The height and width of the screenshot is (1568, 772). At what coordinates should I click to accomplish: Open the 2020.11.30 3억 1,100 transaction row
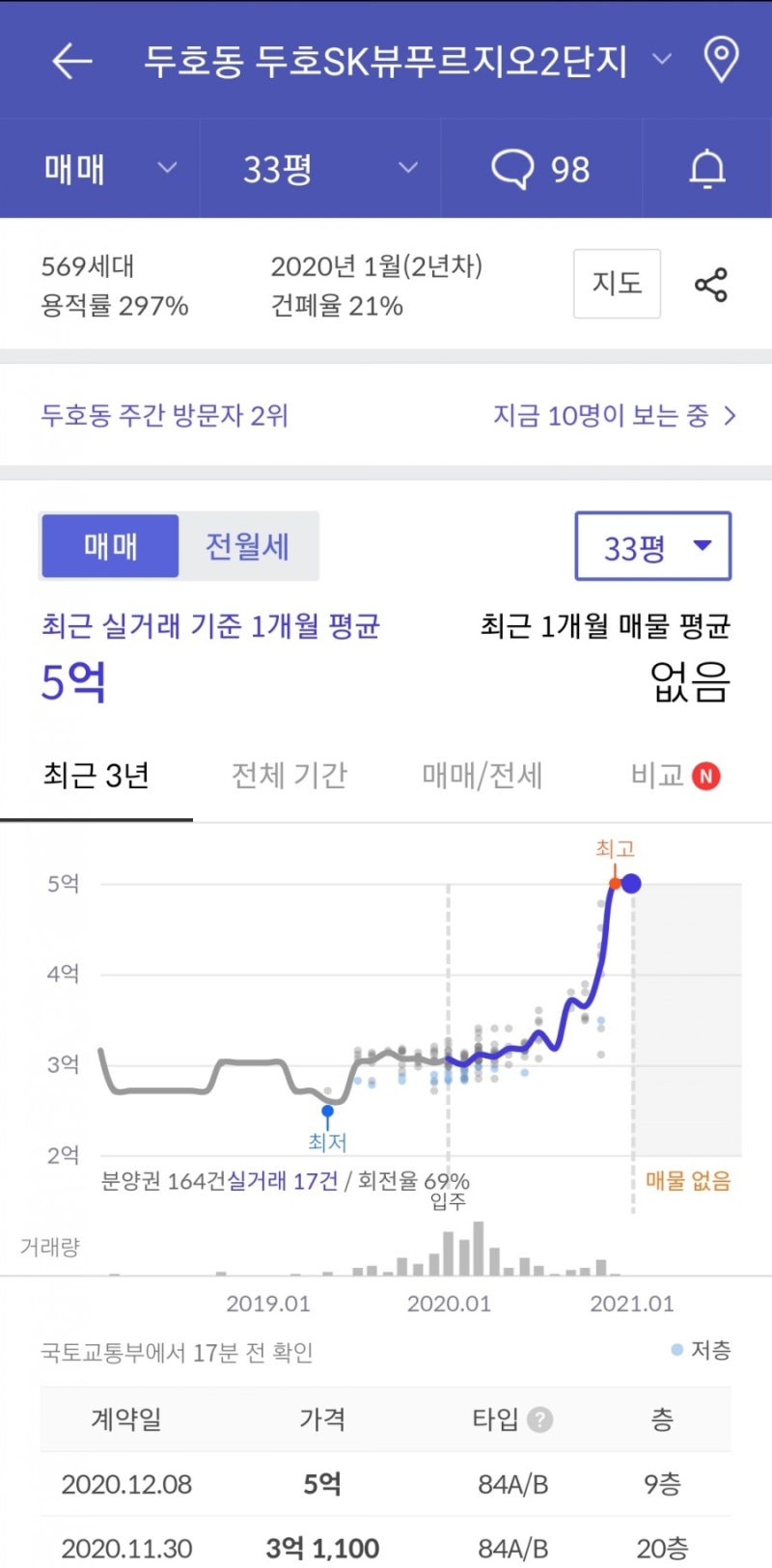point(386,1547)
